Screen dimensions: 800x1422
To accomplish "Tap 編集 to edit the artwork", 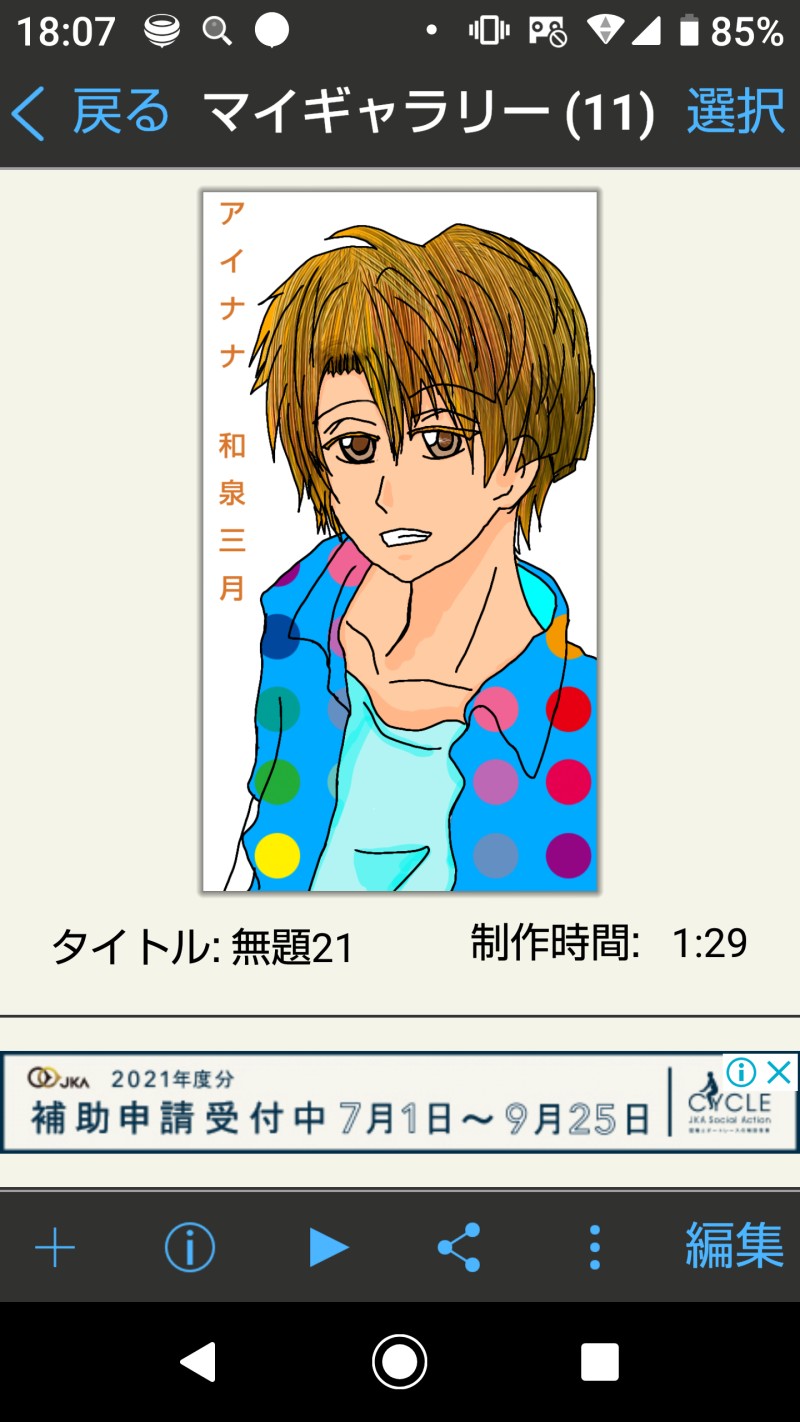I will pos(734,1246).
